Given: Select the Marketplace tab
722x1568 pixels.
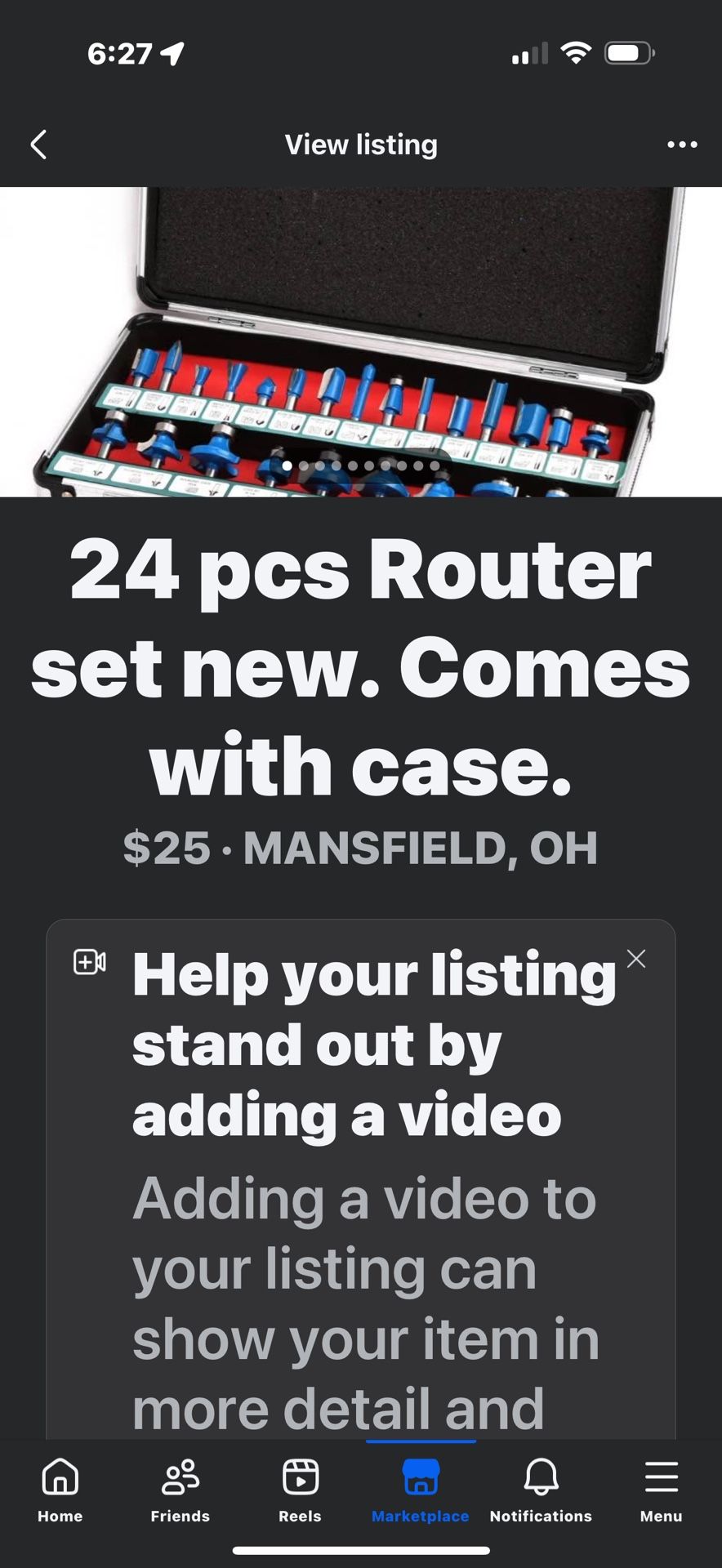Looking at the screenshot, I should pos(421,1490).
